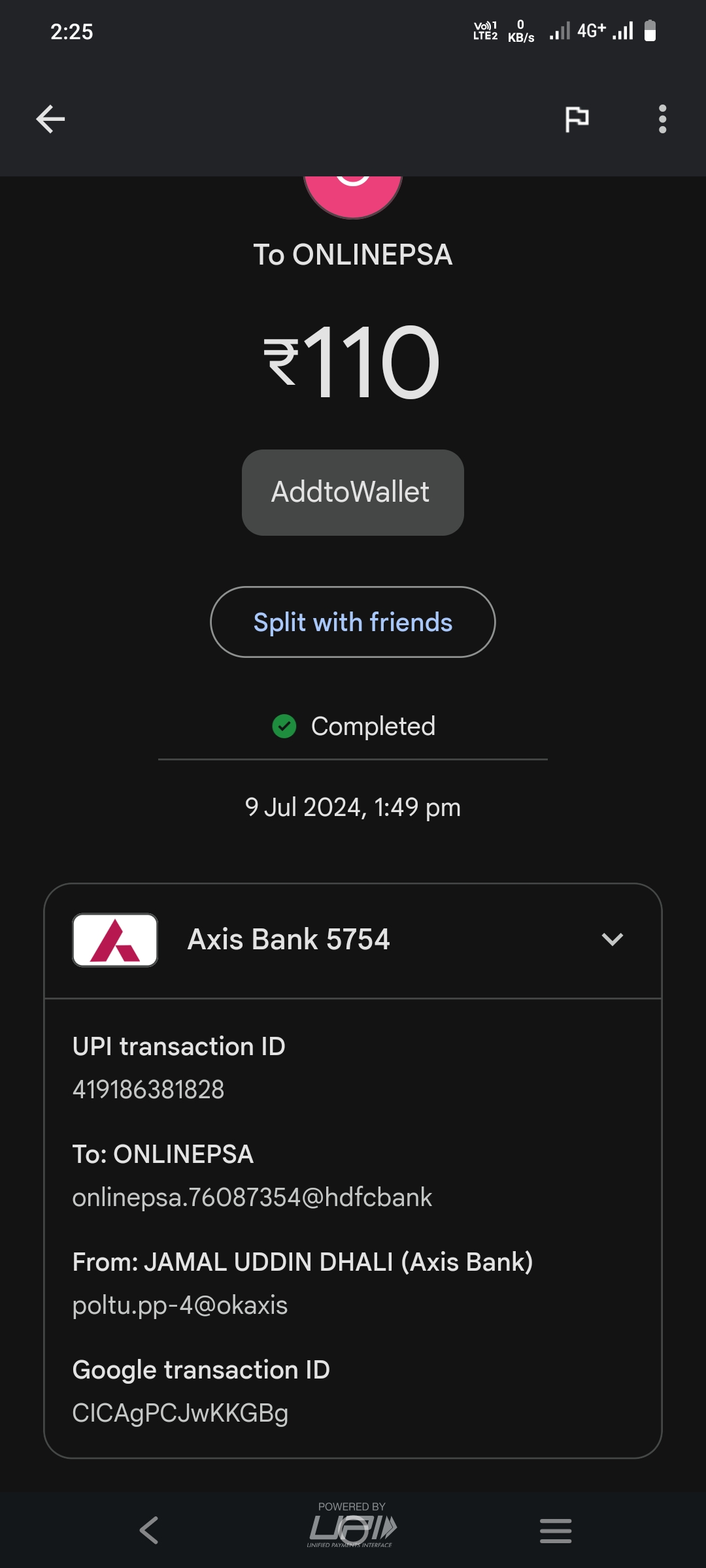Report this transaction with the flag icon
Screen dimensions: 706x1568
tap(577, 119)
